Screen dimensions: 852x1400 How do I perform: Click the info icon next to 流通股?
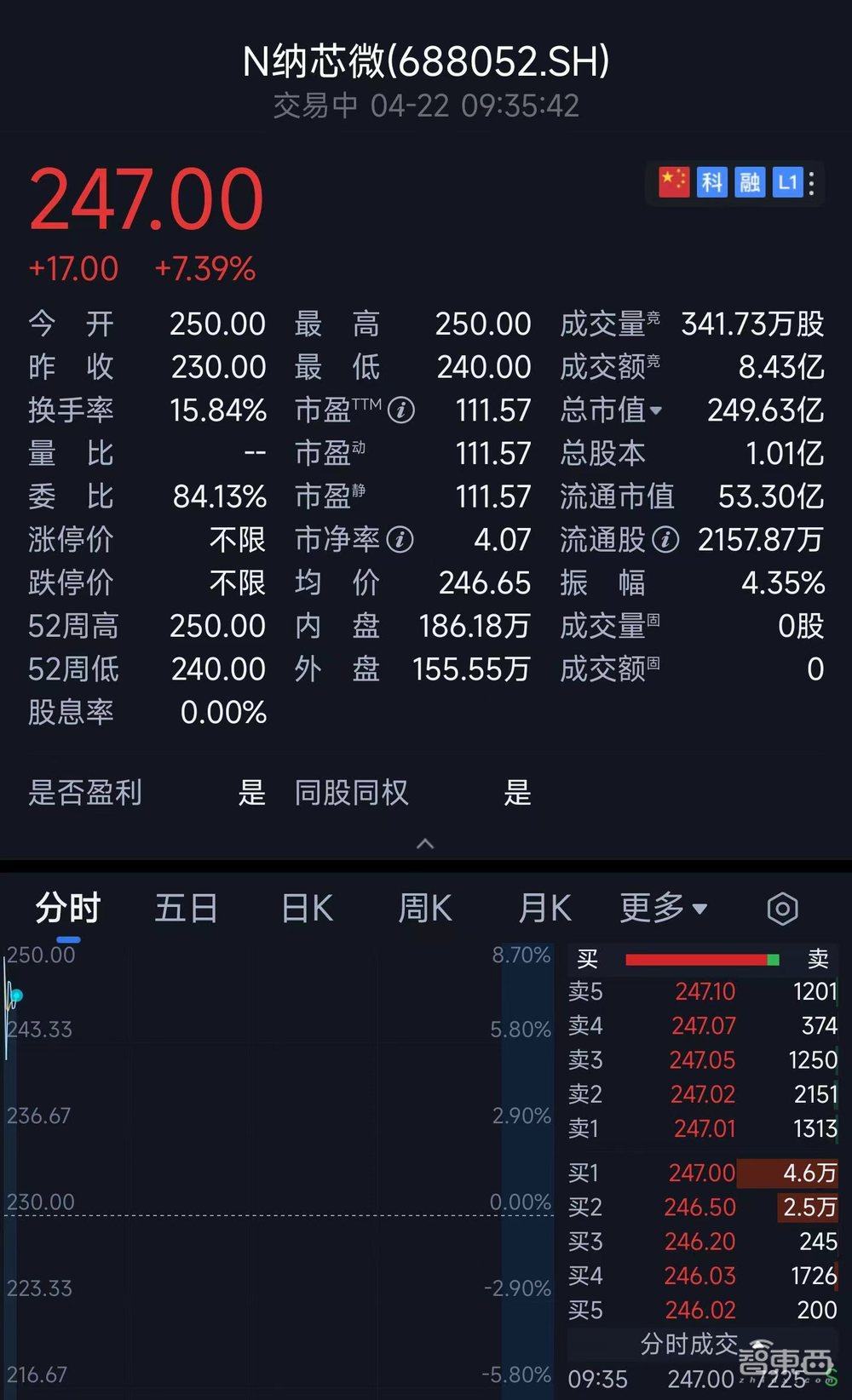point(665,540)
